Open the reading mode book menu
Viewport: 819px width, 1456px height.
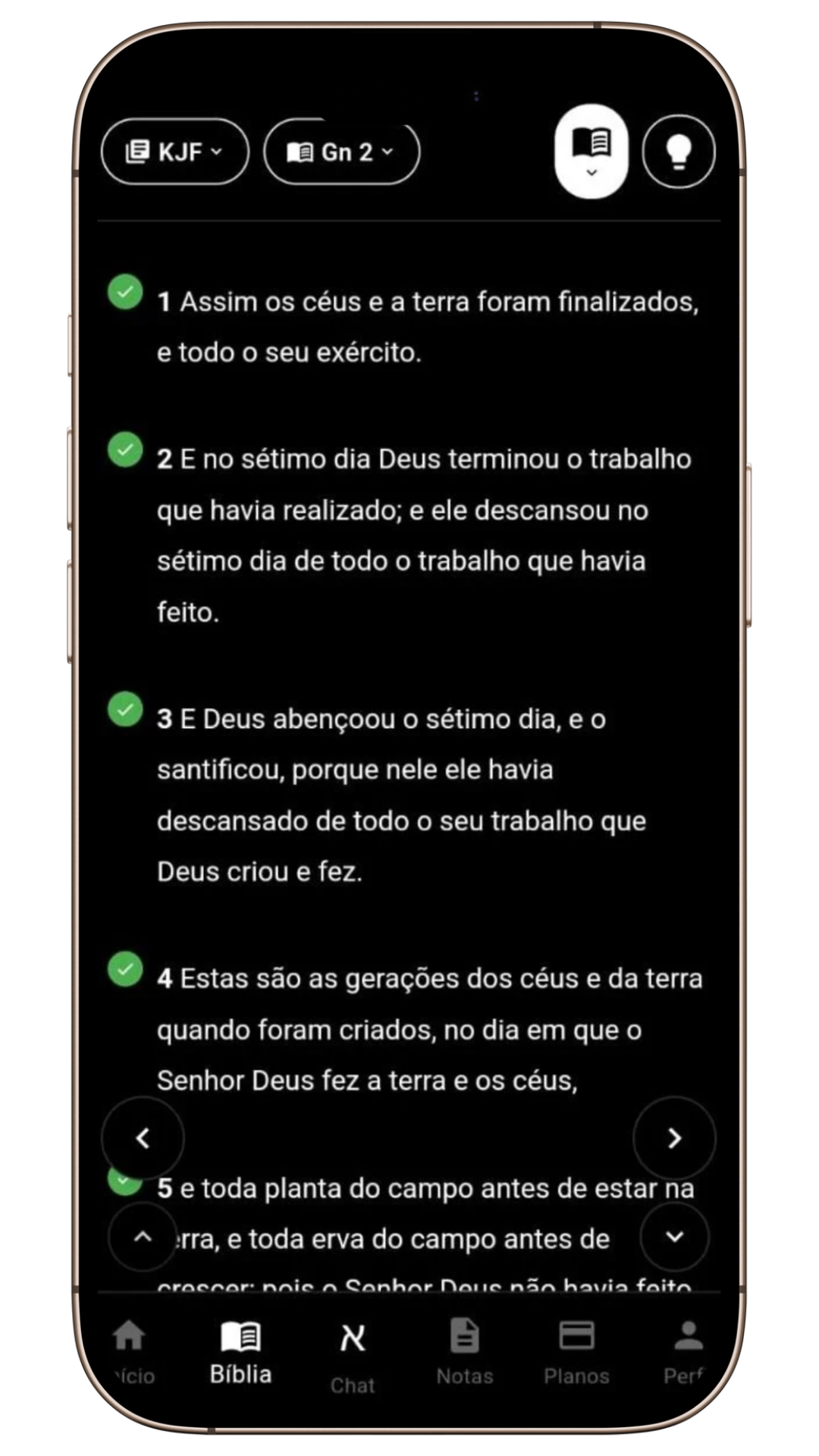click(x=591, y=151)
